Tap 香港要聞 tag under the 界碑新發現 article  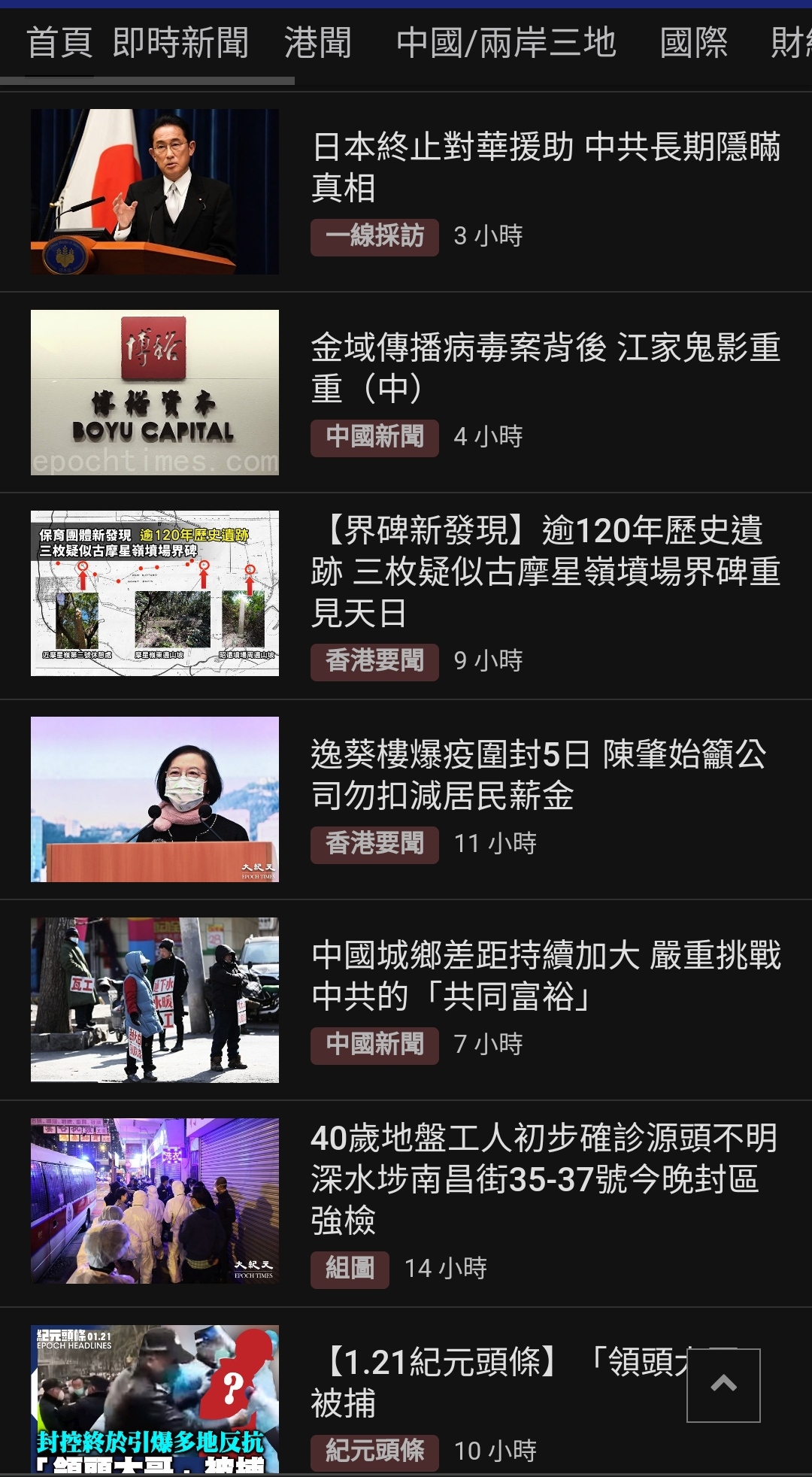[x=374, y=662]
